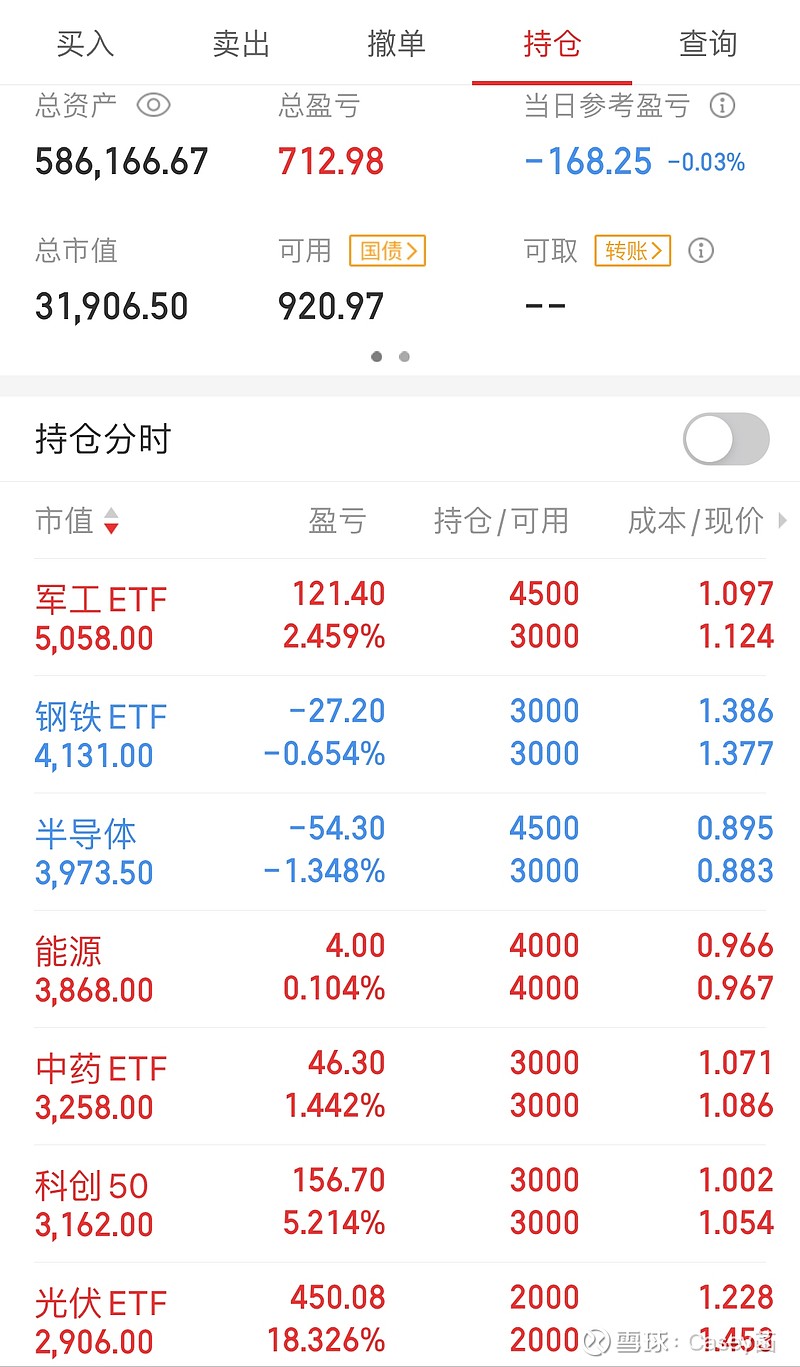Select the 中药ETF position
The width and height of the screenshot is (800, 1367).
(400, 1085)
